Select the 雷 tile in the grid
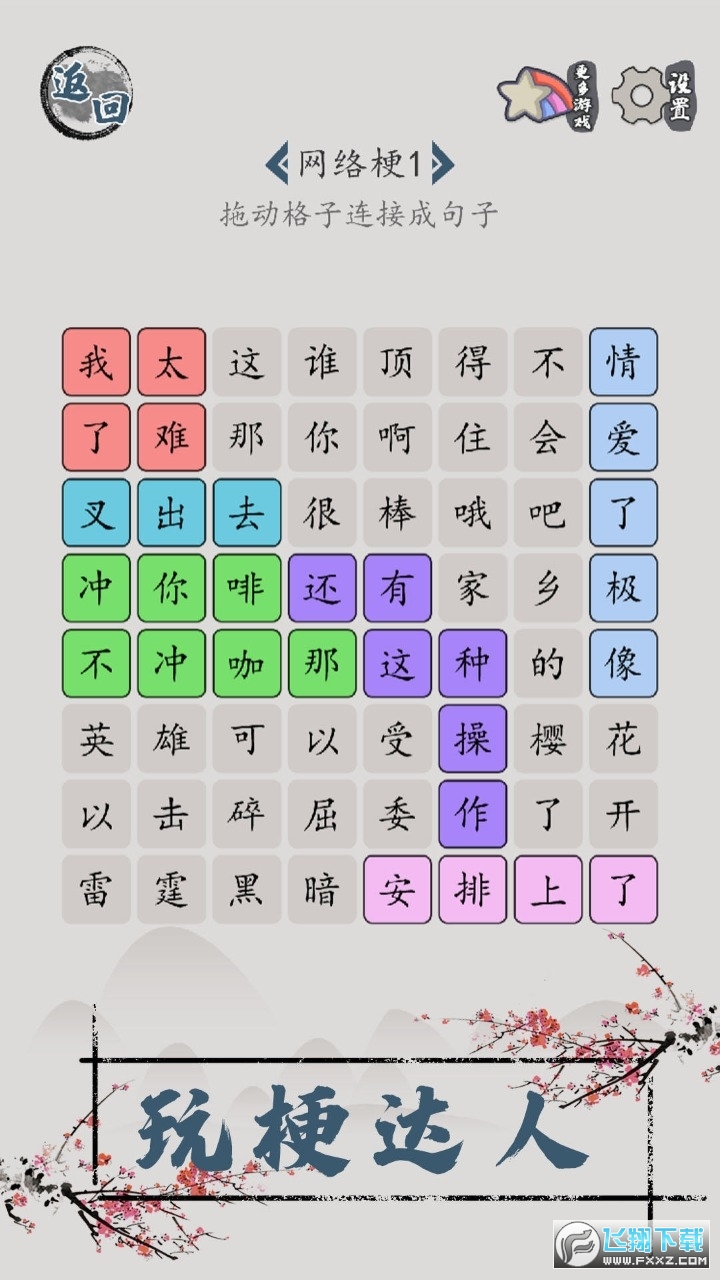The width and height of the screenshot is (720, 1280). [96, 889]
